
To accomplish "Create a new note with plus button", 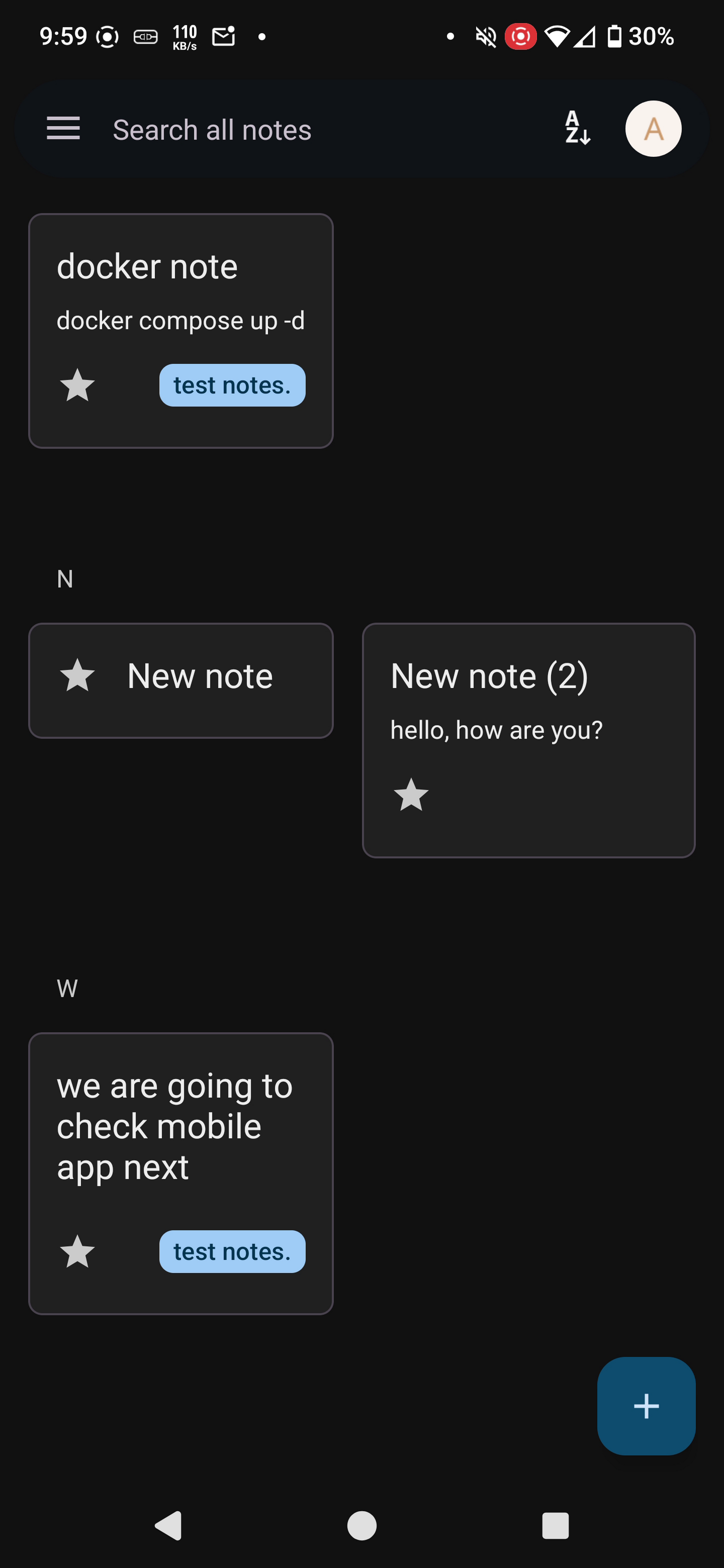I will click(646, 1406).
